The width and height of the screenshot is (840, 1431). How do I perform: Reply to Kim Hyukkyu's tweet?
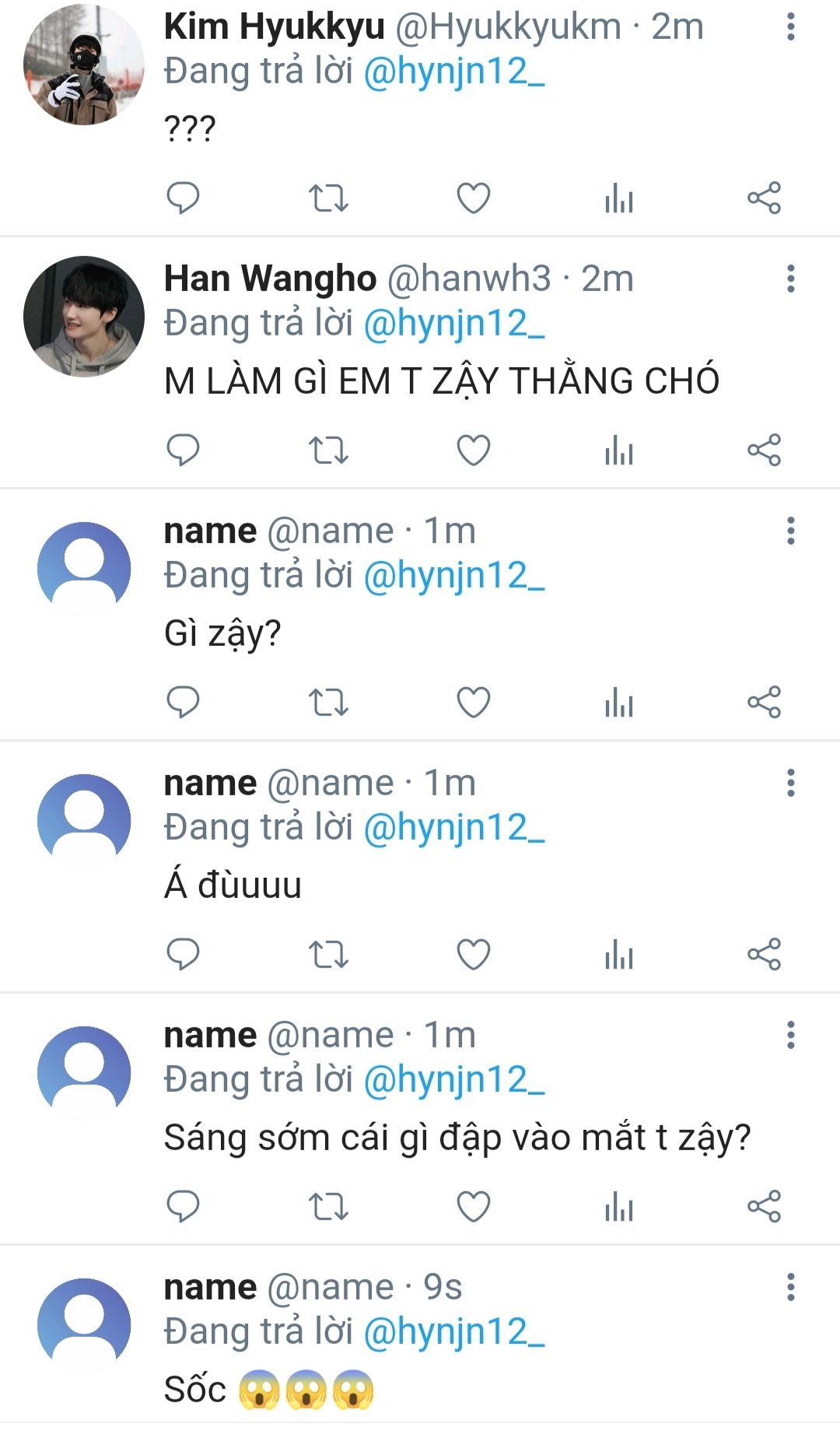coord(184,198)
